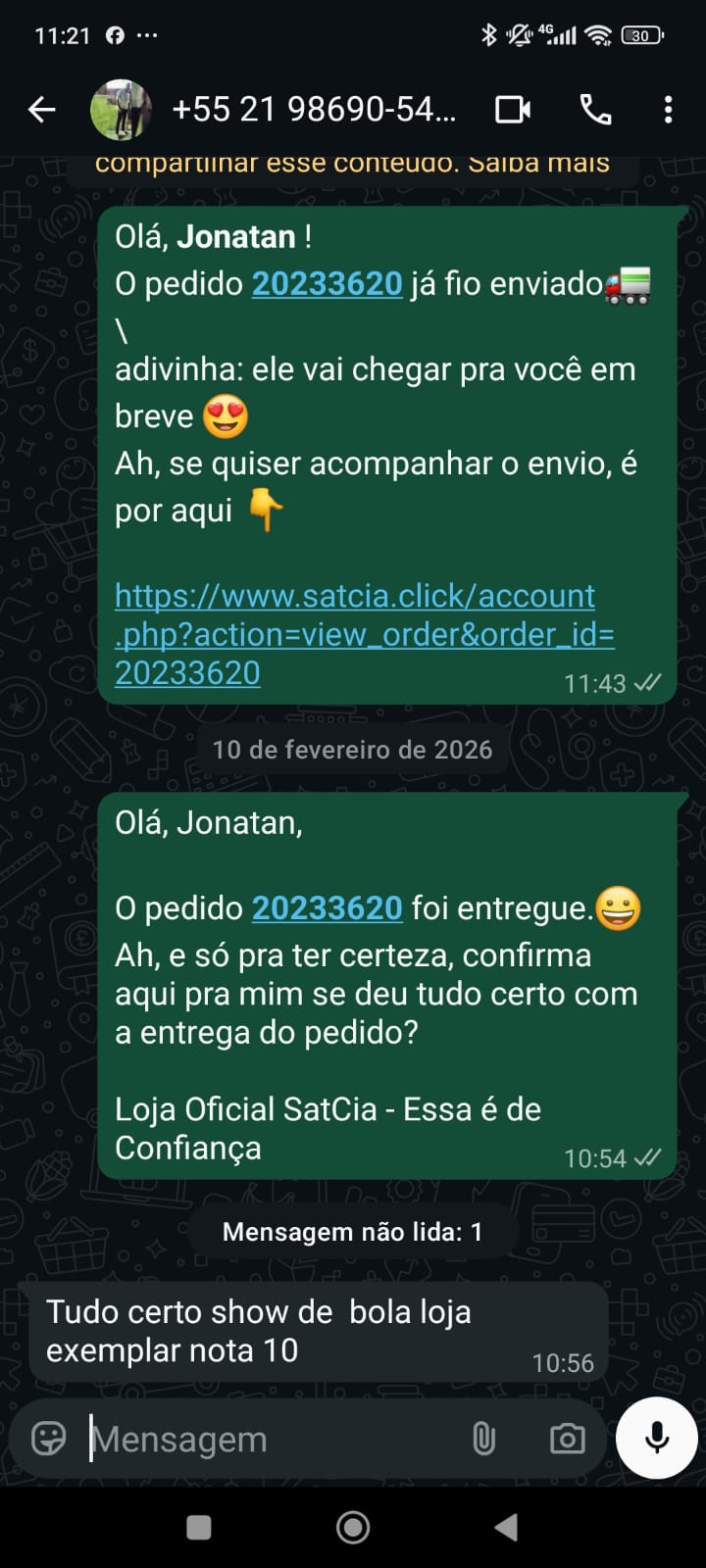Screen dimensions: 706x1568
Task: Tap order number 20233620 in shipped message
Action: (x=327, y=284)
